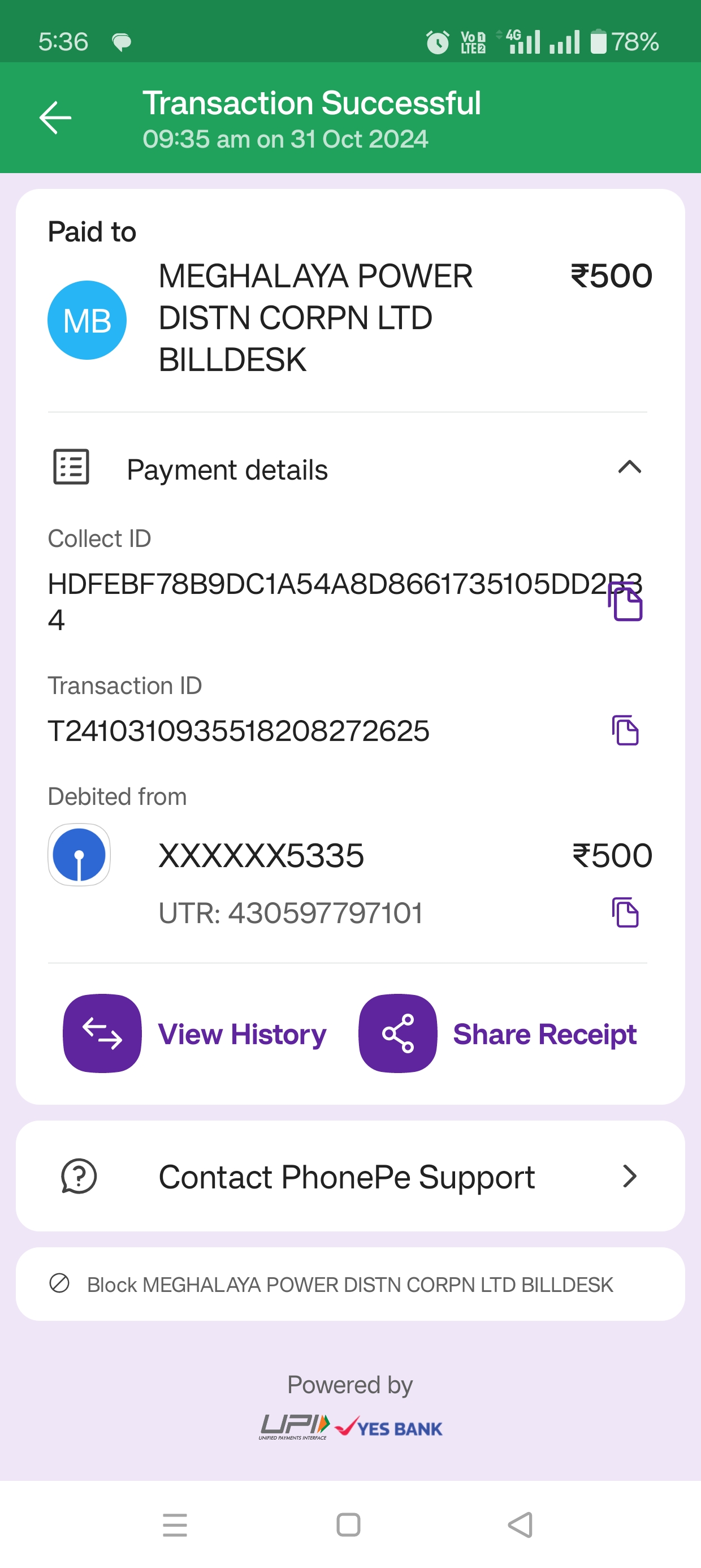Copy the Transaction ID
701x1568 pixels.
click(x=625, y=730)
